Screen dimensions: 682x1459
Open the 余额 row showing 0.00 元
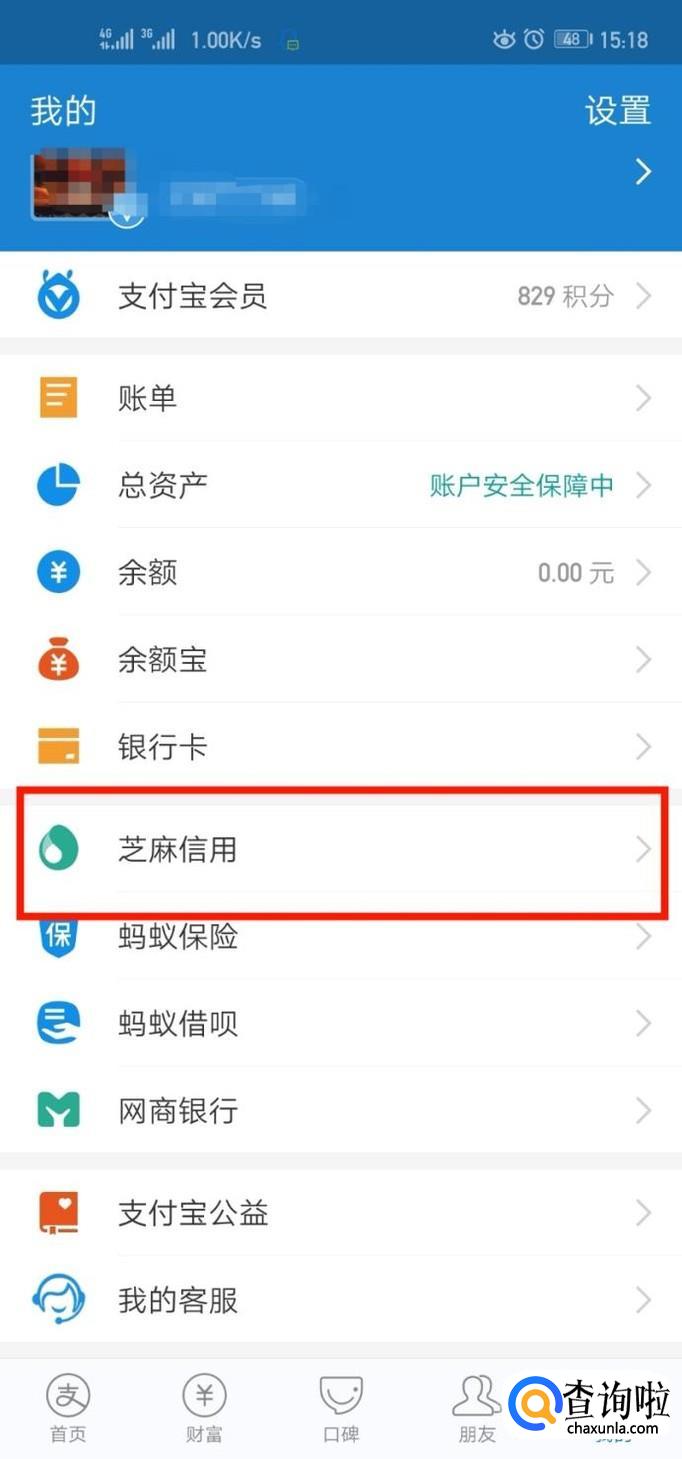click(x=341, y=573)
